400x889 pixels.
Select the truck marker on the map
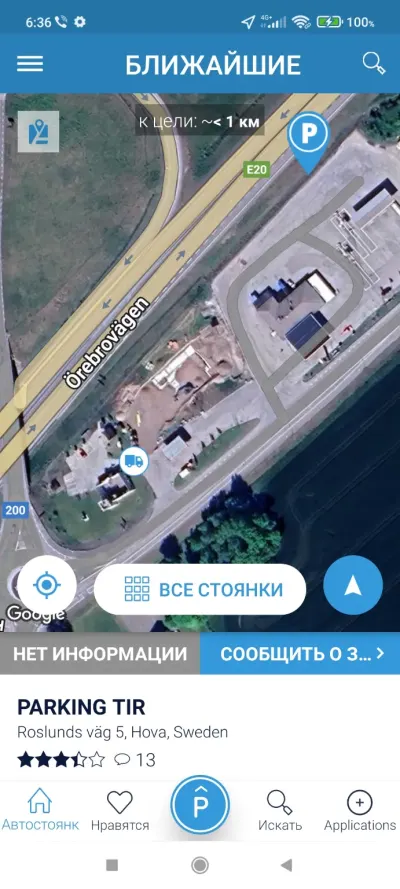[x=134, y=461]
